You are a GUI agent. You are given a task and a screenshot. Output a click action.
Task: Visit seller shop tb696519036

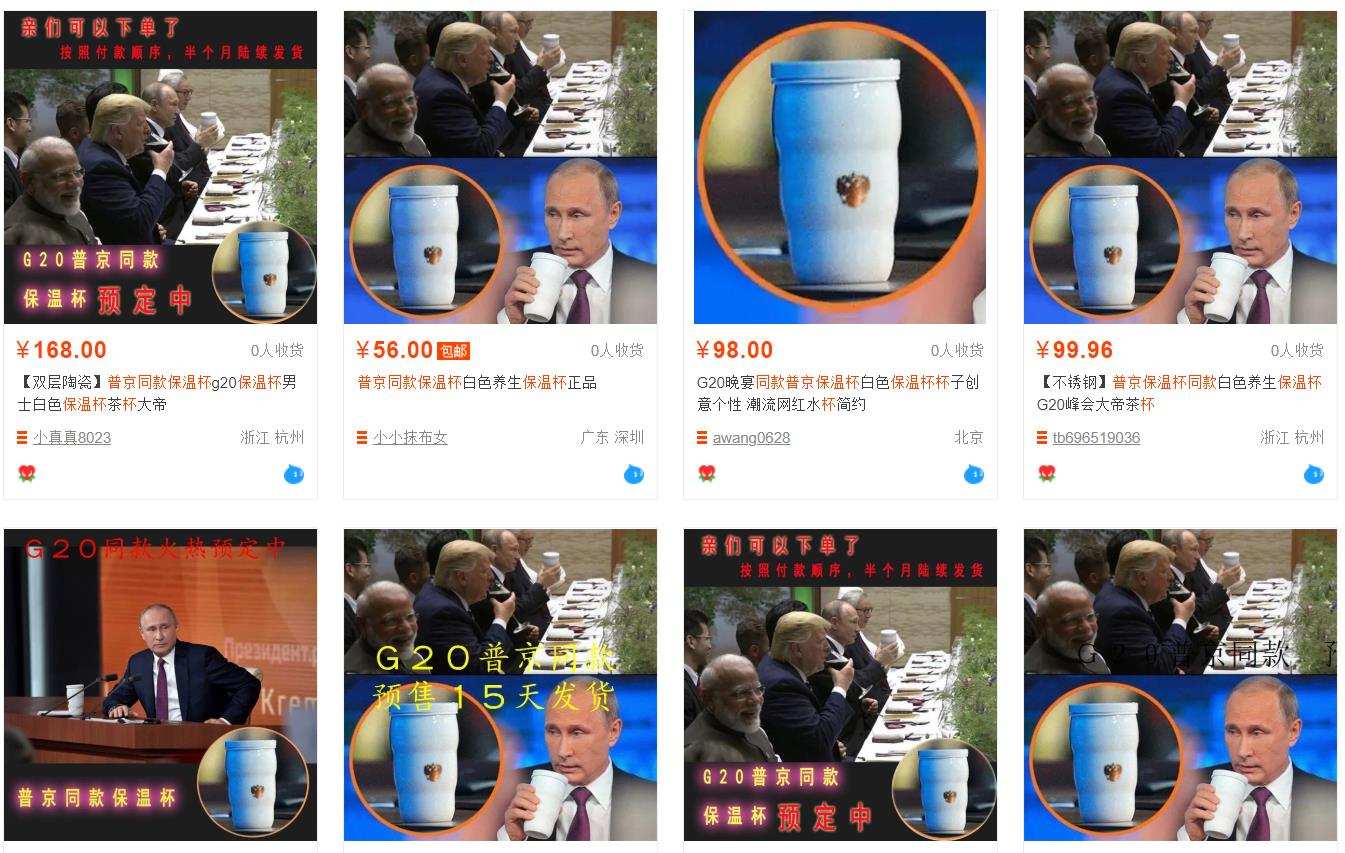point(1096,438)
